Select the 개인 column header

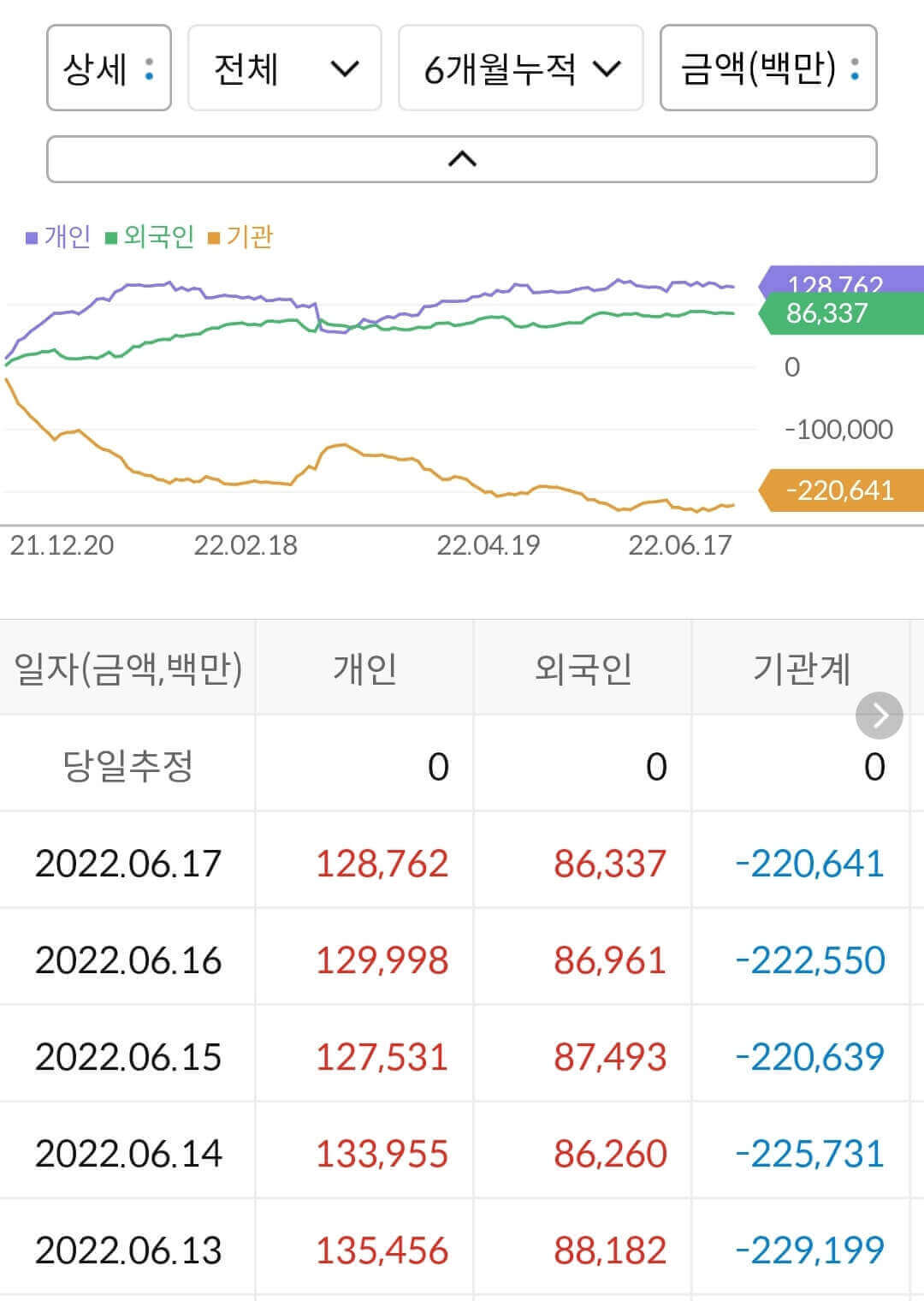pyautogui.click(x=365, y=666)
